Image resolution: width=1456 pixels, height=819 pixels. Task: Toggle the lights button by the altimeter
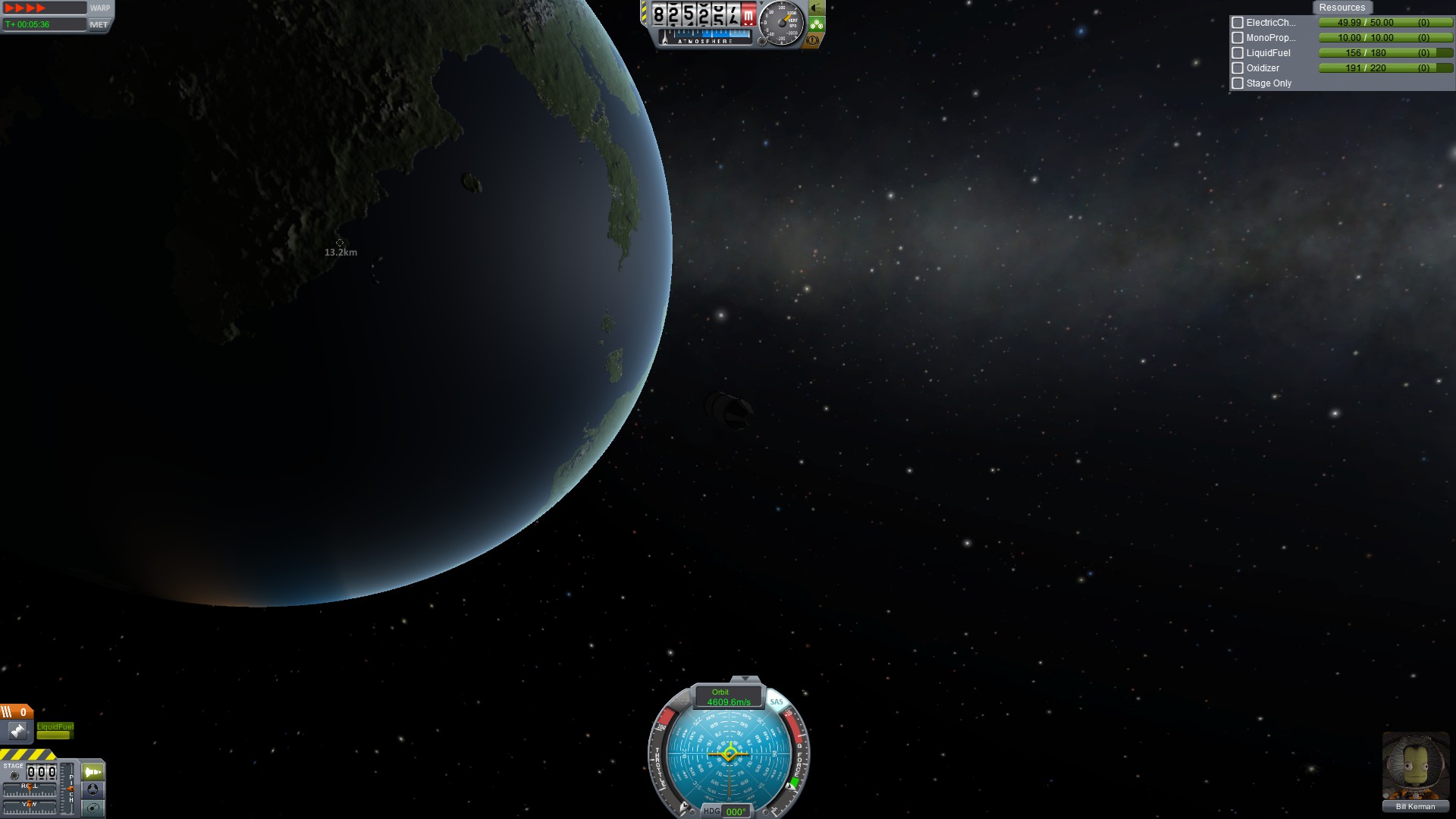pyautogui.click(x=816, y=9)
